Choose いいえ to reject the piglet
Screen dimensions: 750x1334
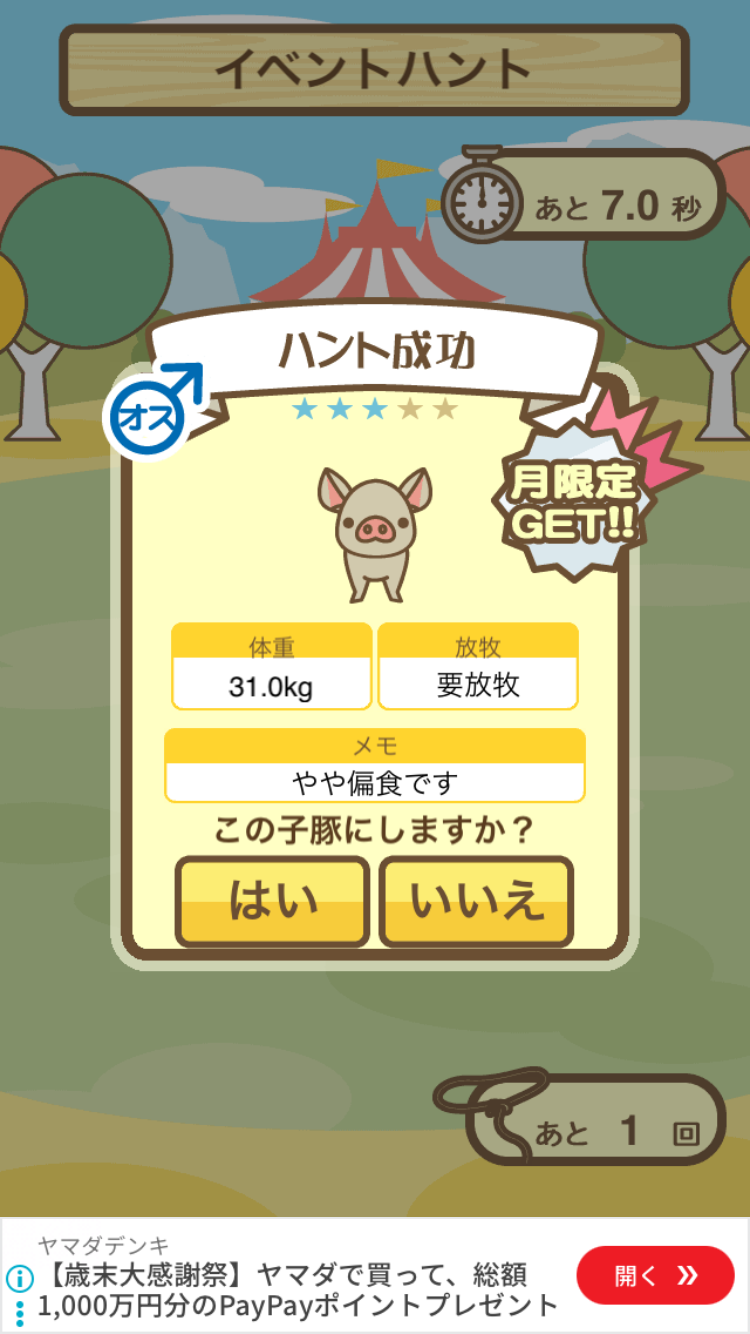476,901
